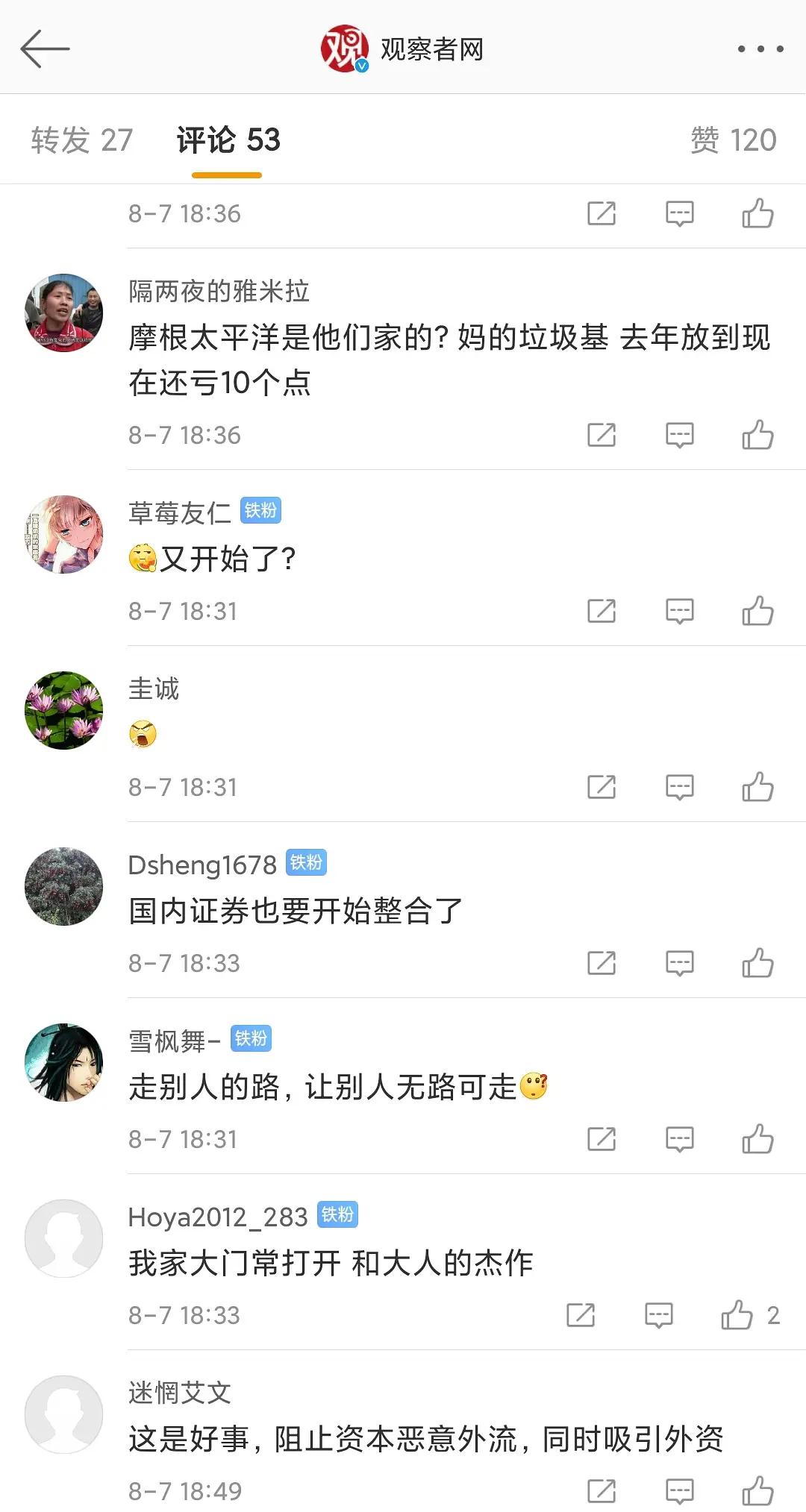Switch to the 转发 27 tab

(x=82, y=140)
